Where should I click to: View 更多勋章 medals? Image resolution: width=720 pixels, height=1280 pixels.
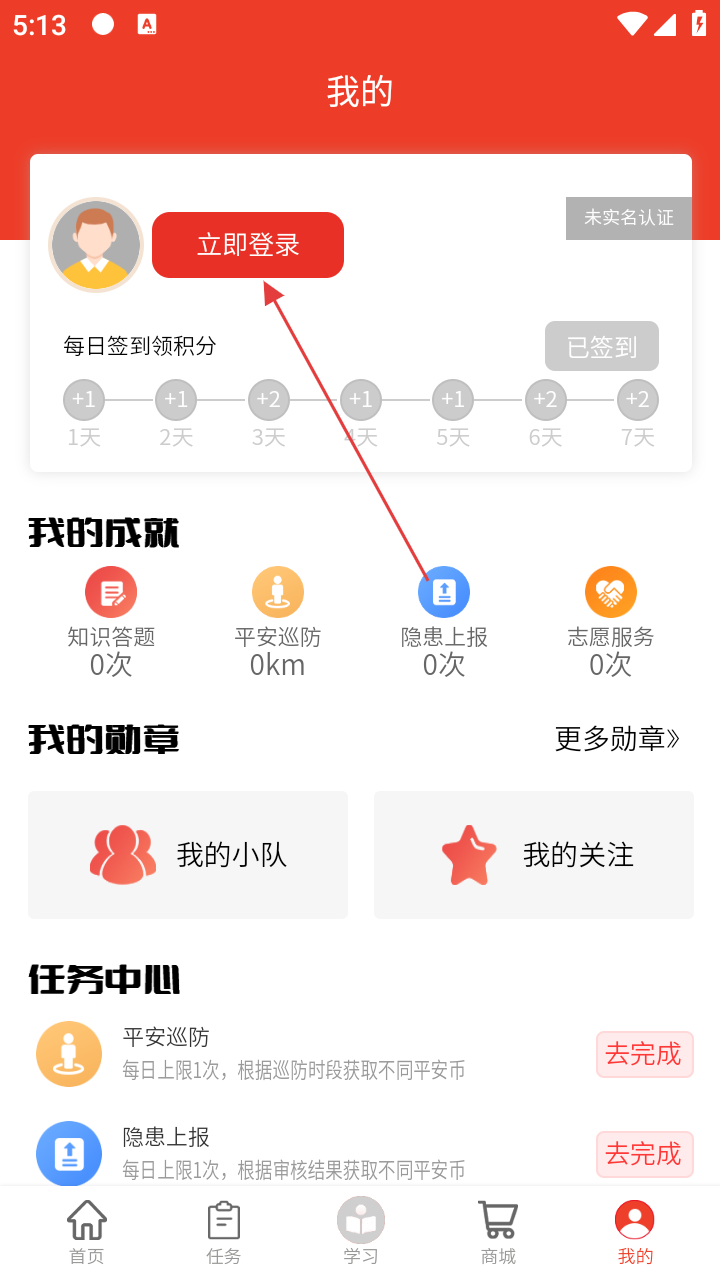[617, 739]
